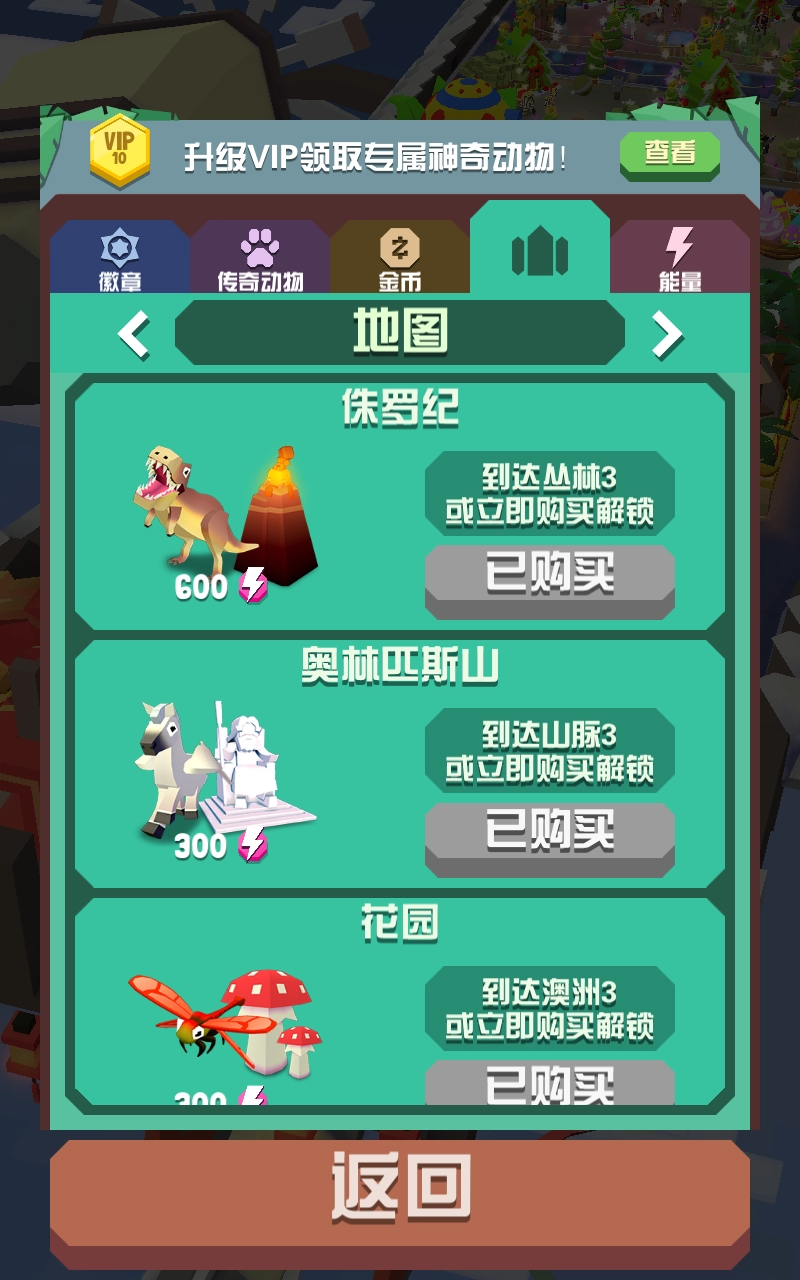The image size is (800, 1280).
Task: Click the left arrow to change shop category
Action: (x=133, y=333)
